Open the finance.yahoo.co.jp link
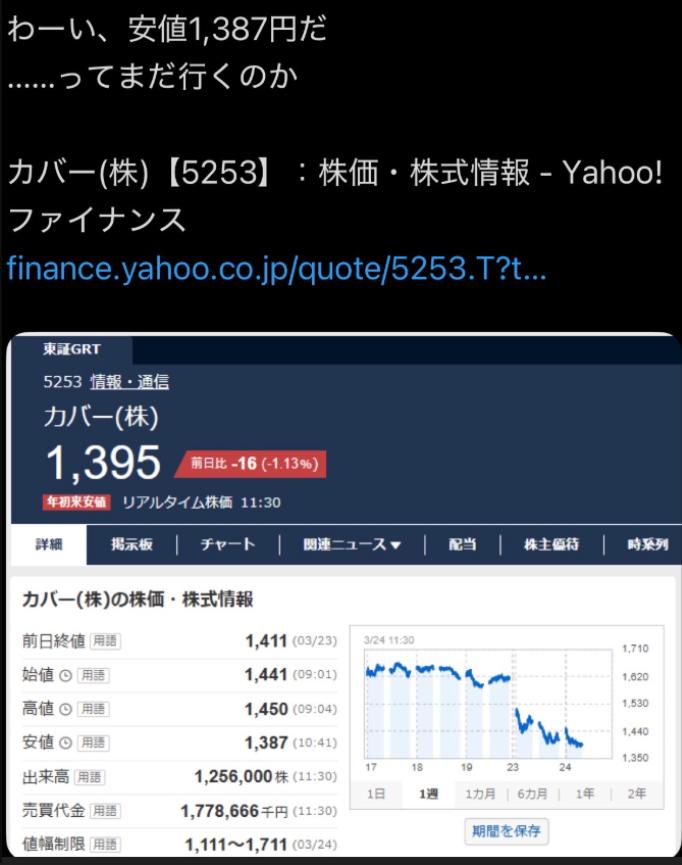 point(276,268)
